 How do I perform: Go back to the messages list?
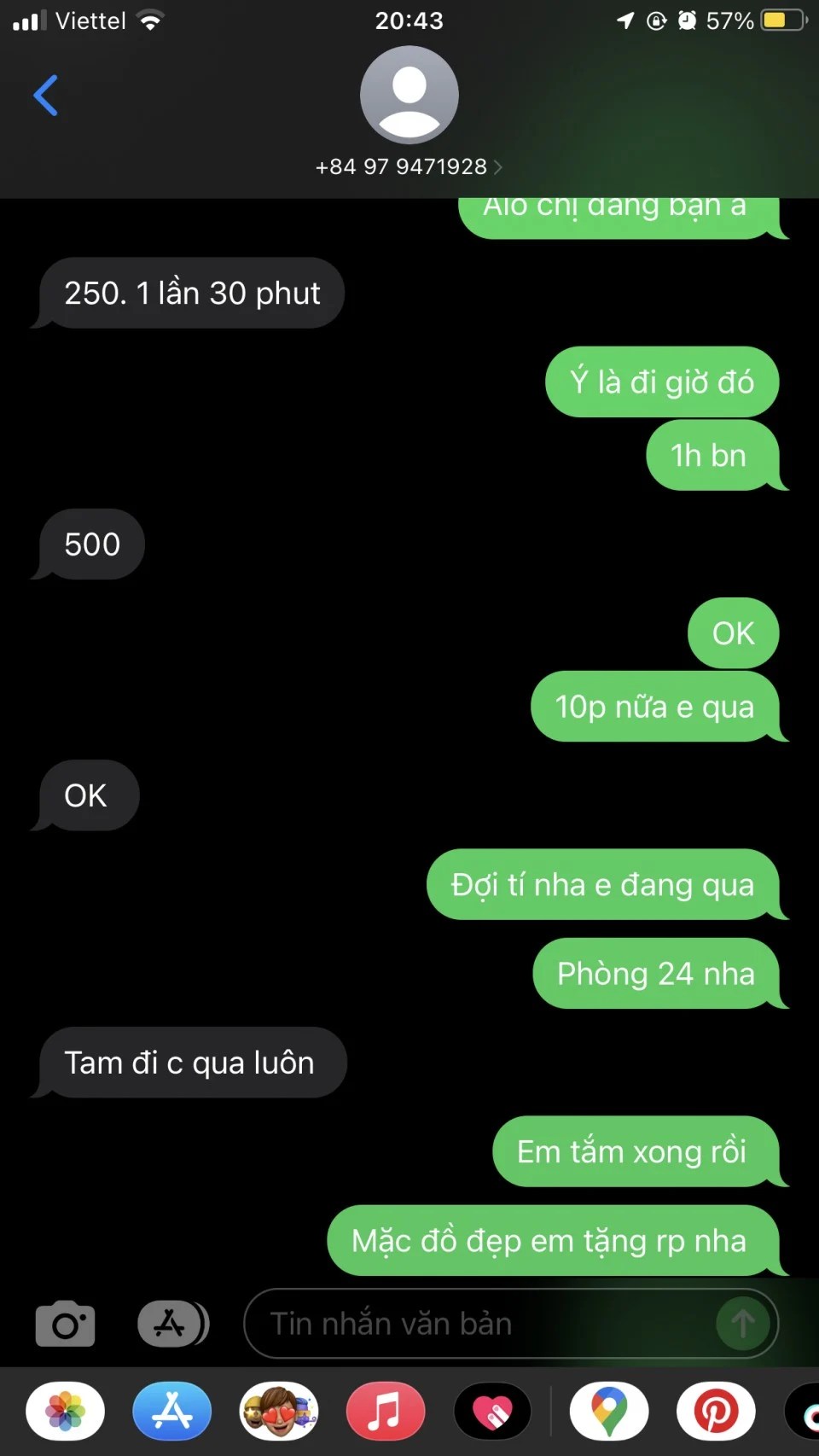46,95
